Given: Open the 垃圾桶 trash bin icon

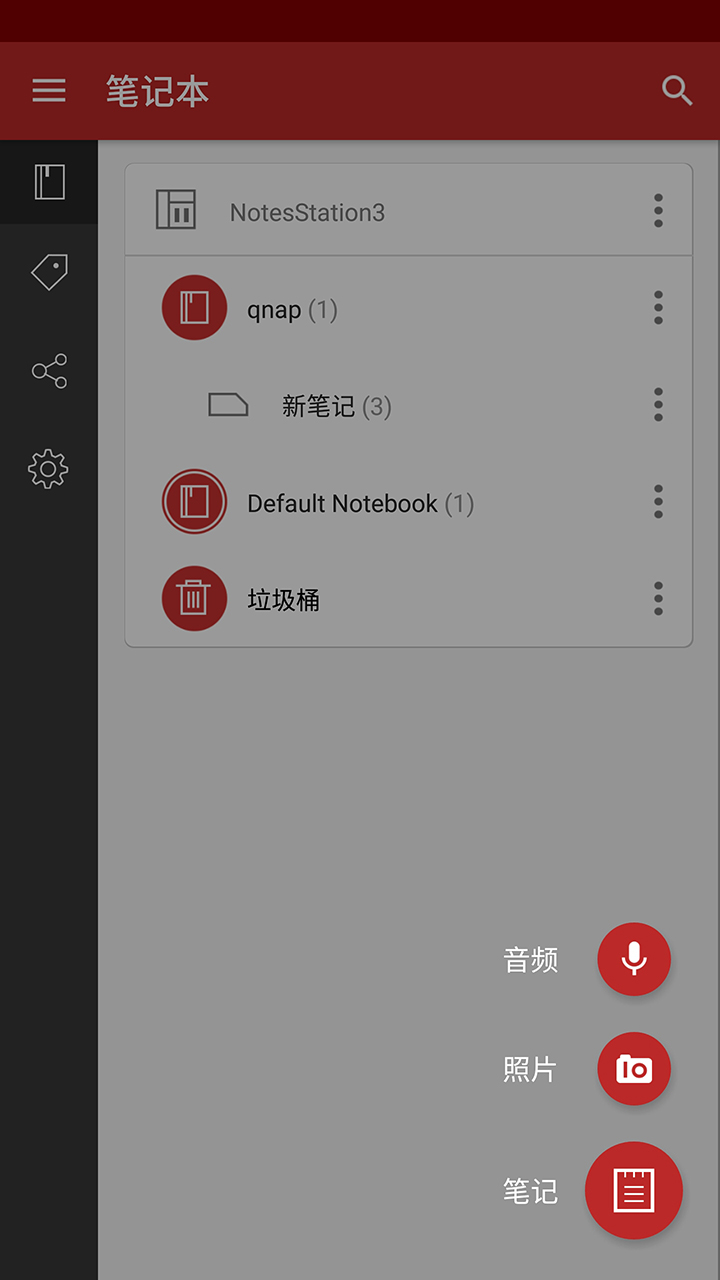Looking at the screenshot, I should 194,598.
